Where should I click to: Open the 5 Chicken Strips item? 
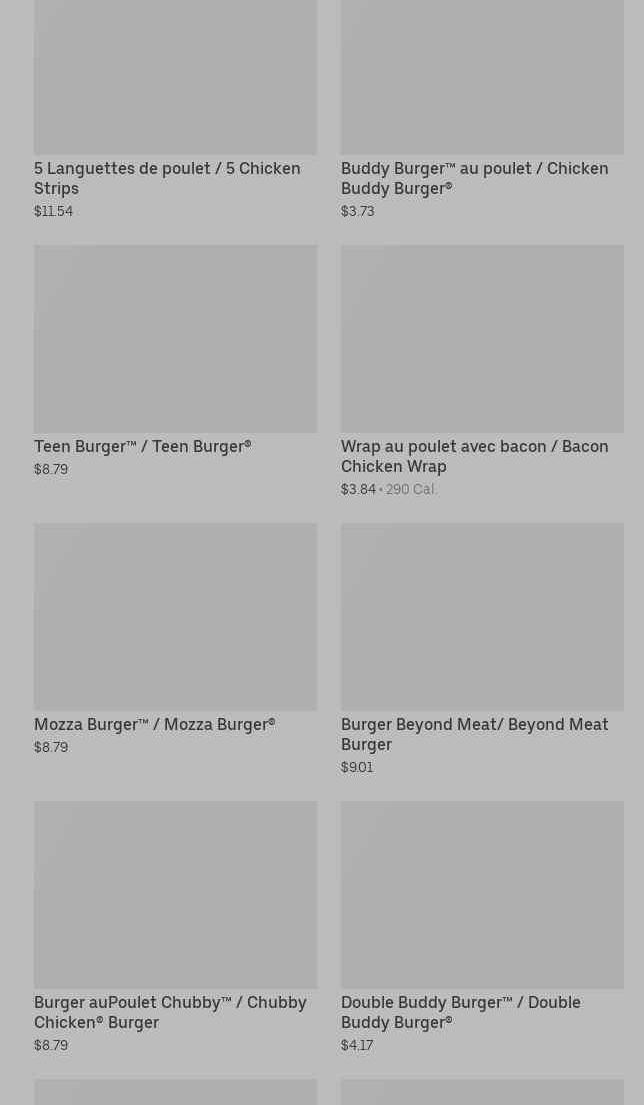tap(175, 110)
